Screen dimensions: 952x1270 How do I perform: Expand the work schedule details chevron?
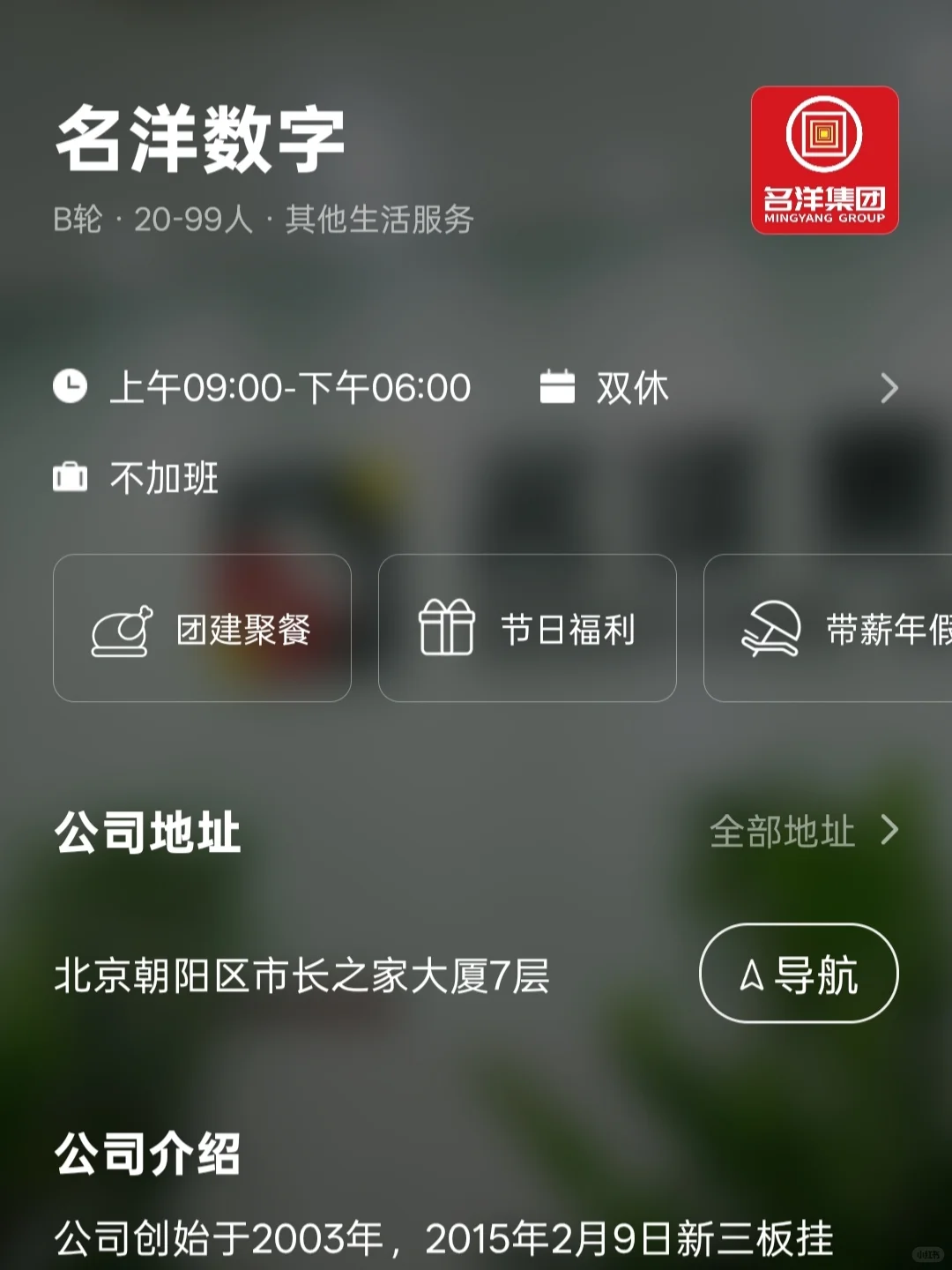pos(889,388)
